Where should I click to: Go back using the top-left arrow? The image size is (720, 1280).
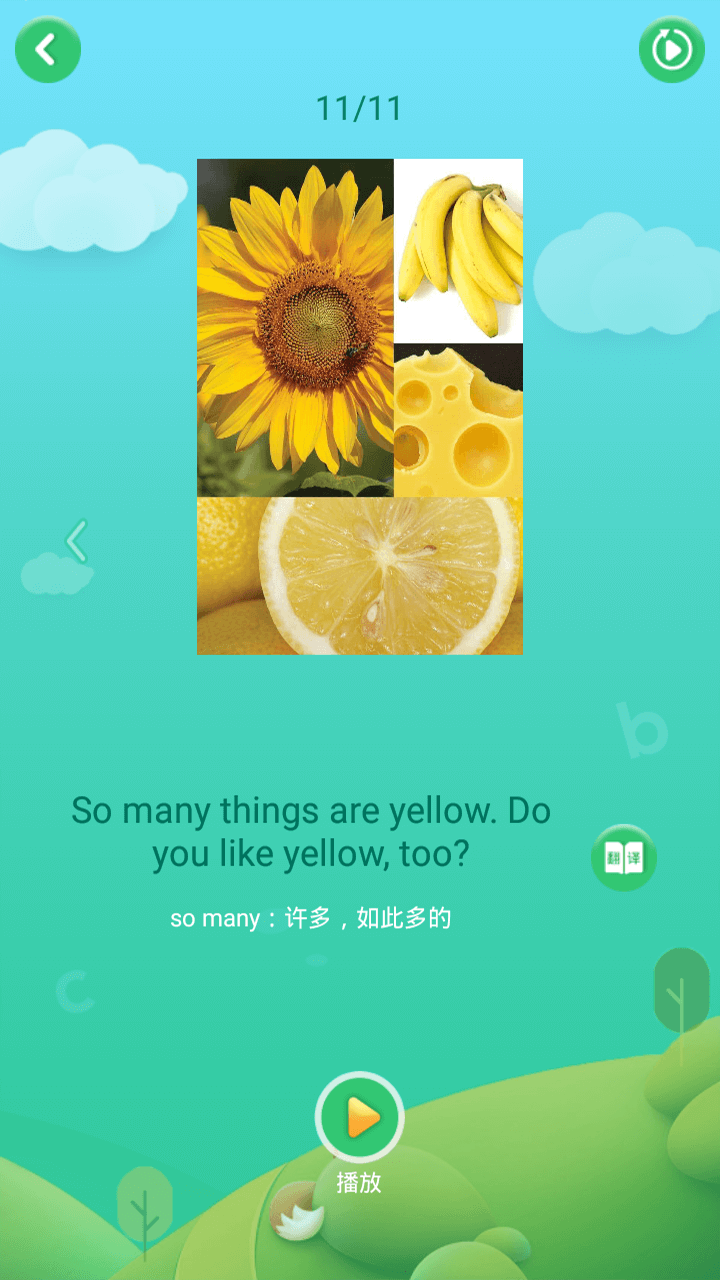pyautogui.click(x=47, y=49)
